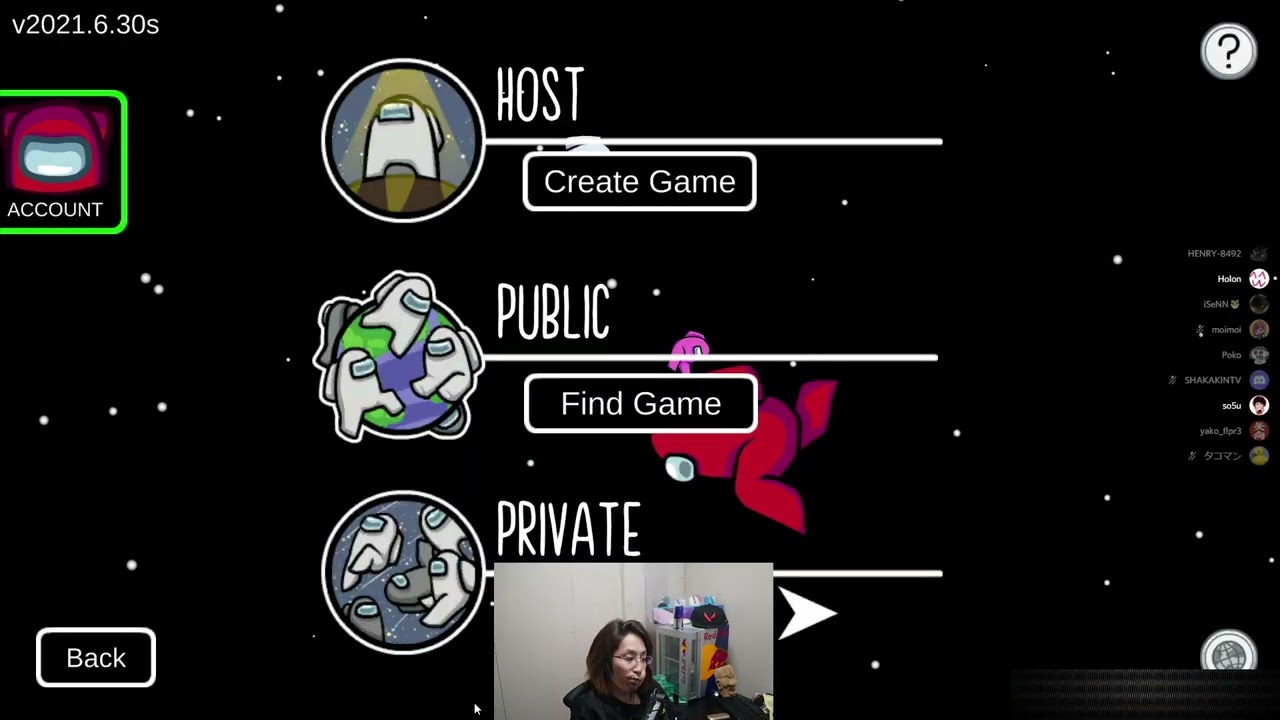Open the help question mark
Image resolution: width=1280 pixels, height=720 pixels.
1228,50
